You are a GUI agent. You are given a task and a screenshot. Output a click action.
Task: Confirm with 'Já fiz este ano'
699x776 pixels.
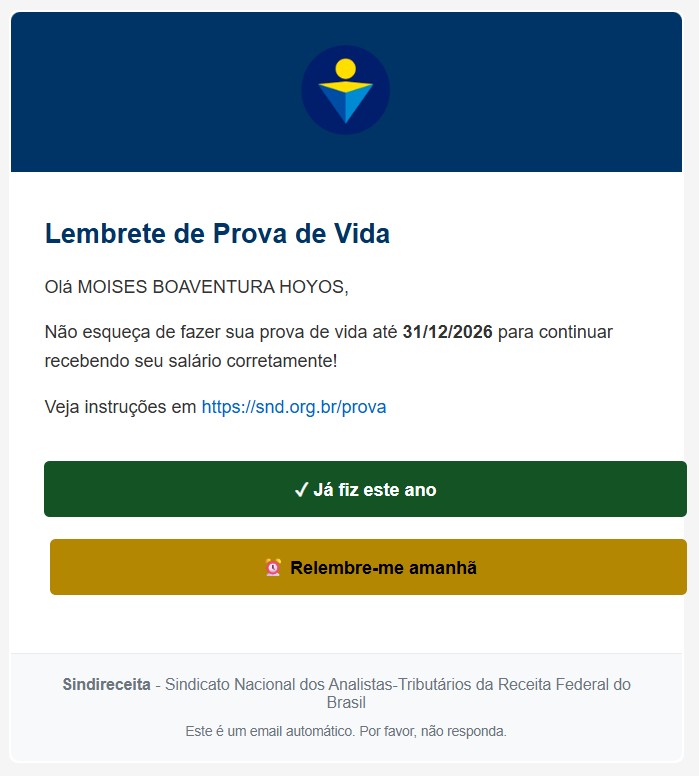(365, 489)
